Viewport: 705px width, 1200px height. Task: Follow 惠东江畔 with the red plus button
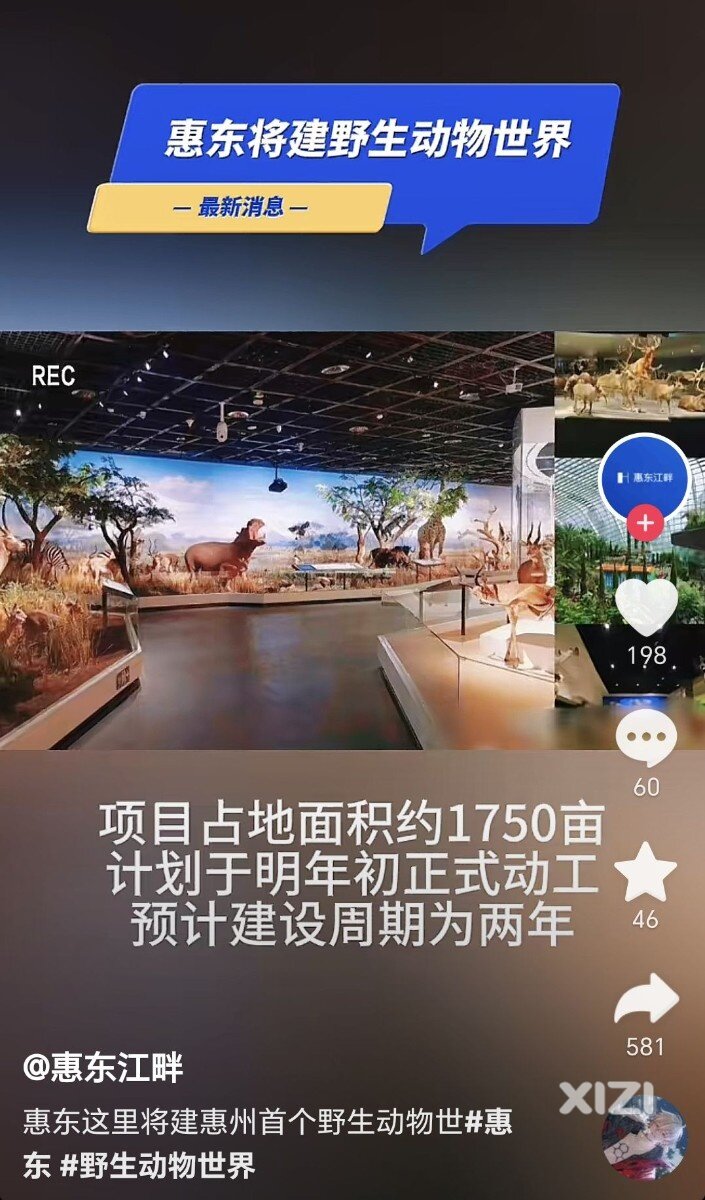645,523
